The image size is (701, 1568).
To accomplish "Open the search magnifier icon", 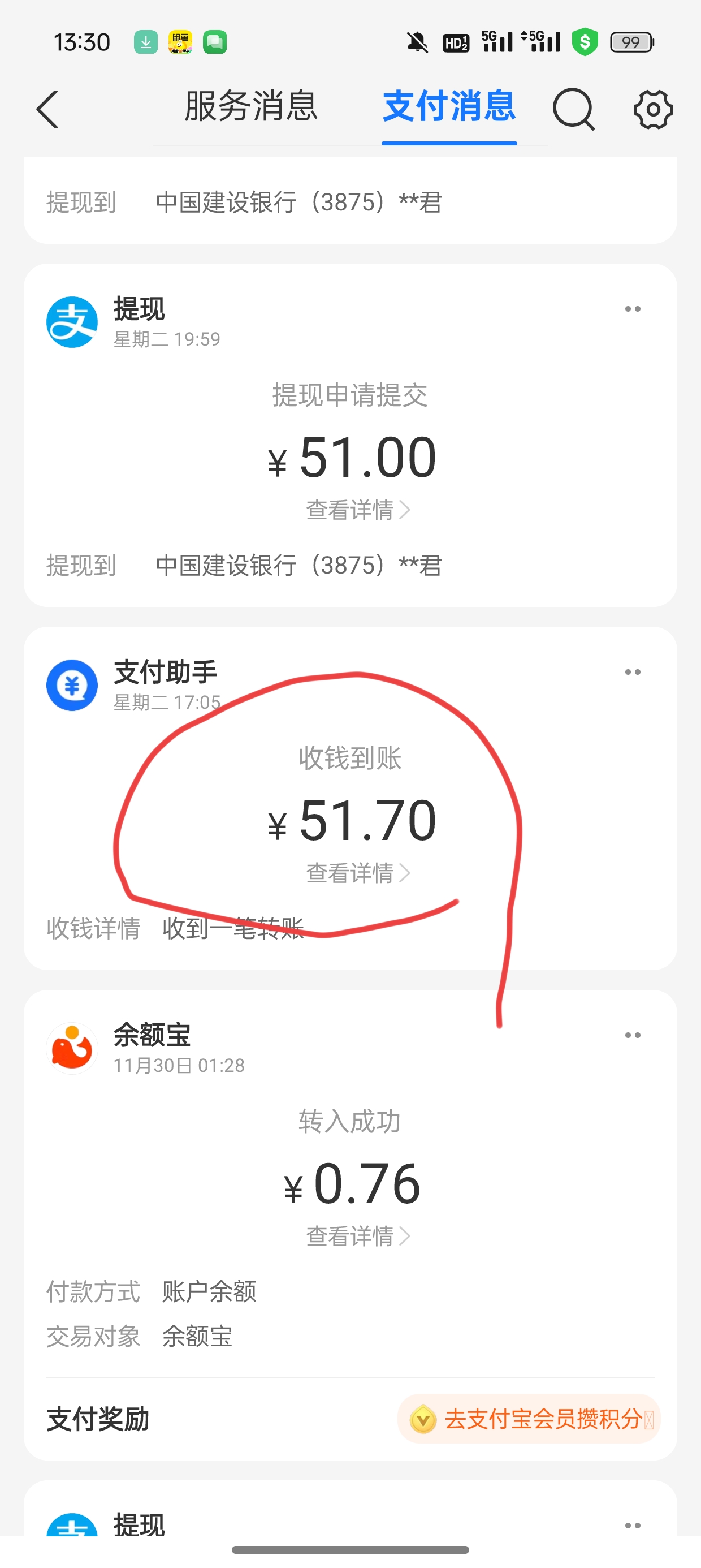I will (x=573, y=110).
